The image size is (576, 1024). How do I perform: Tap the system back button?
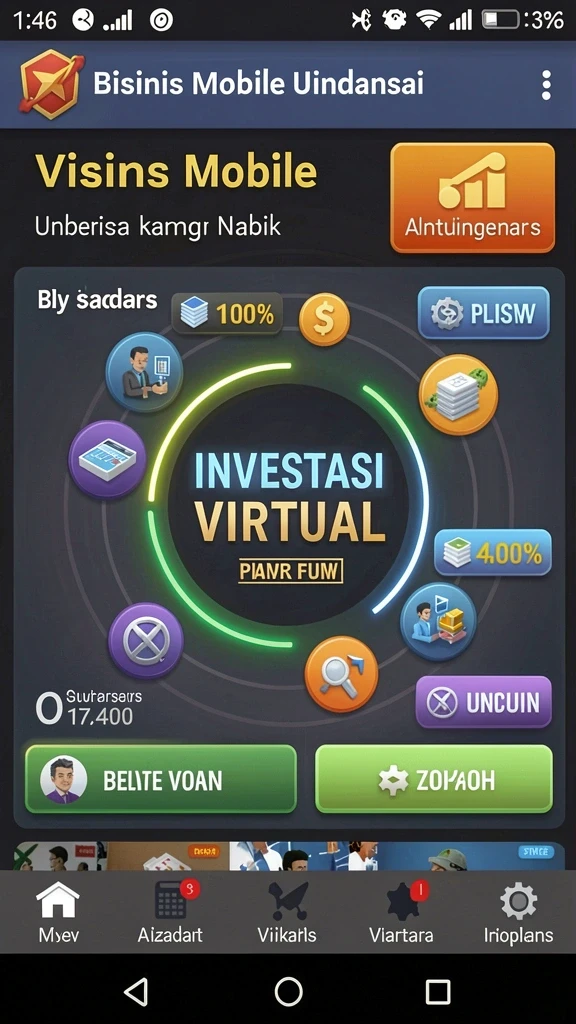tap(136, 991)
